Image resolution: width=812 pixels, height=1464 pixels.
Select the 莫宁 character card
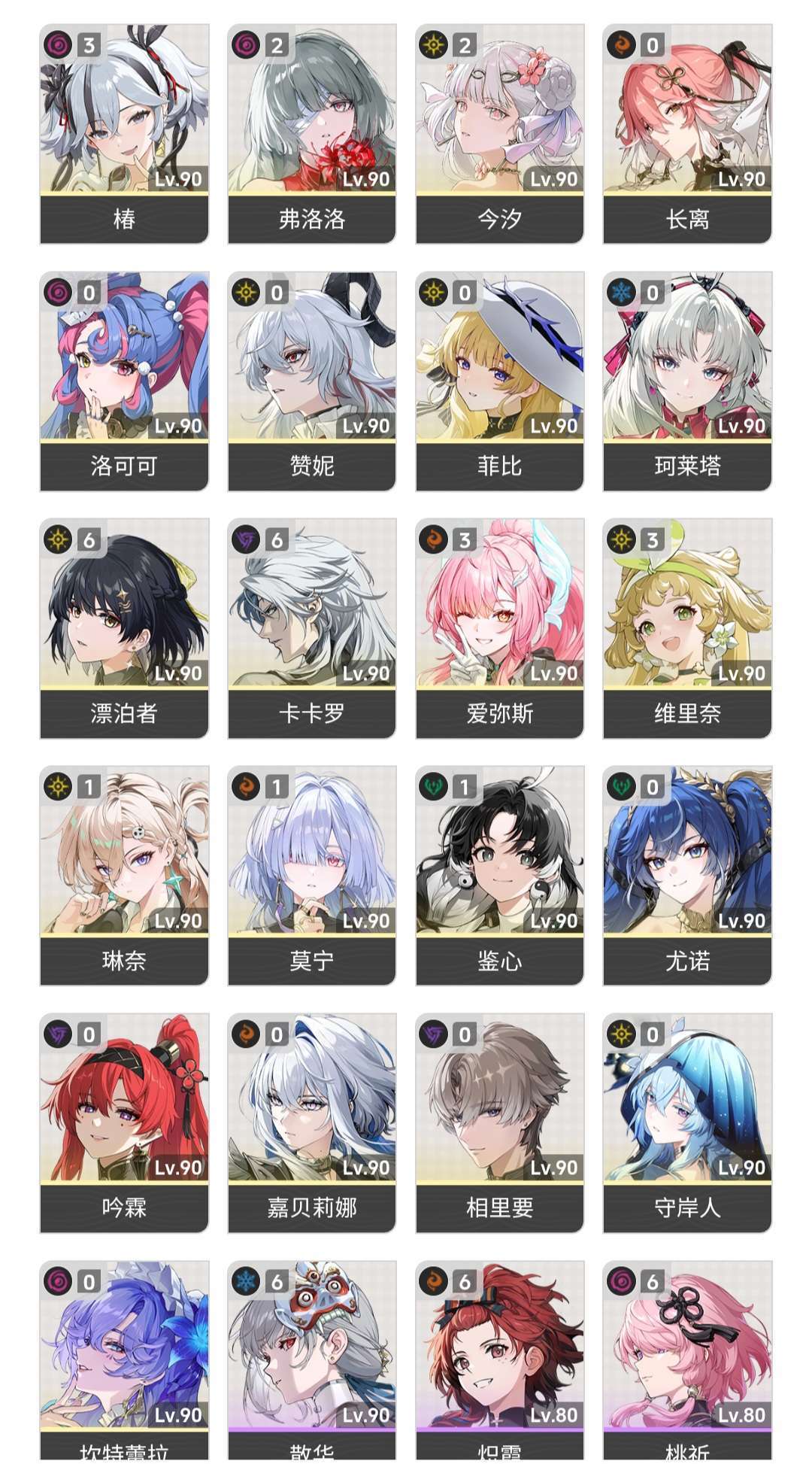point(312,876)
